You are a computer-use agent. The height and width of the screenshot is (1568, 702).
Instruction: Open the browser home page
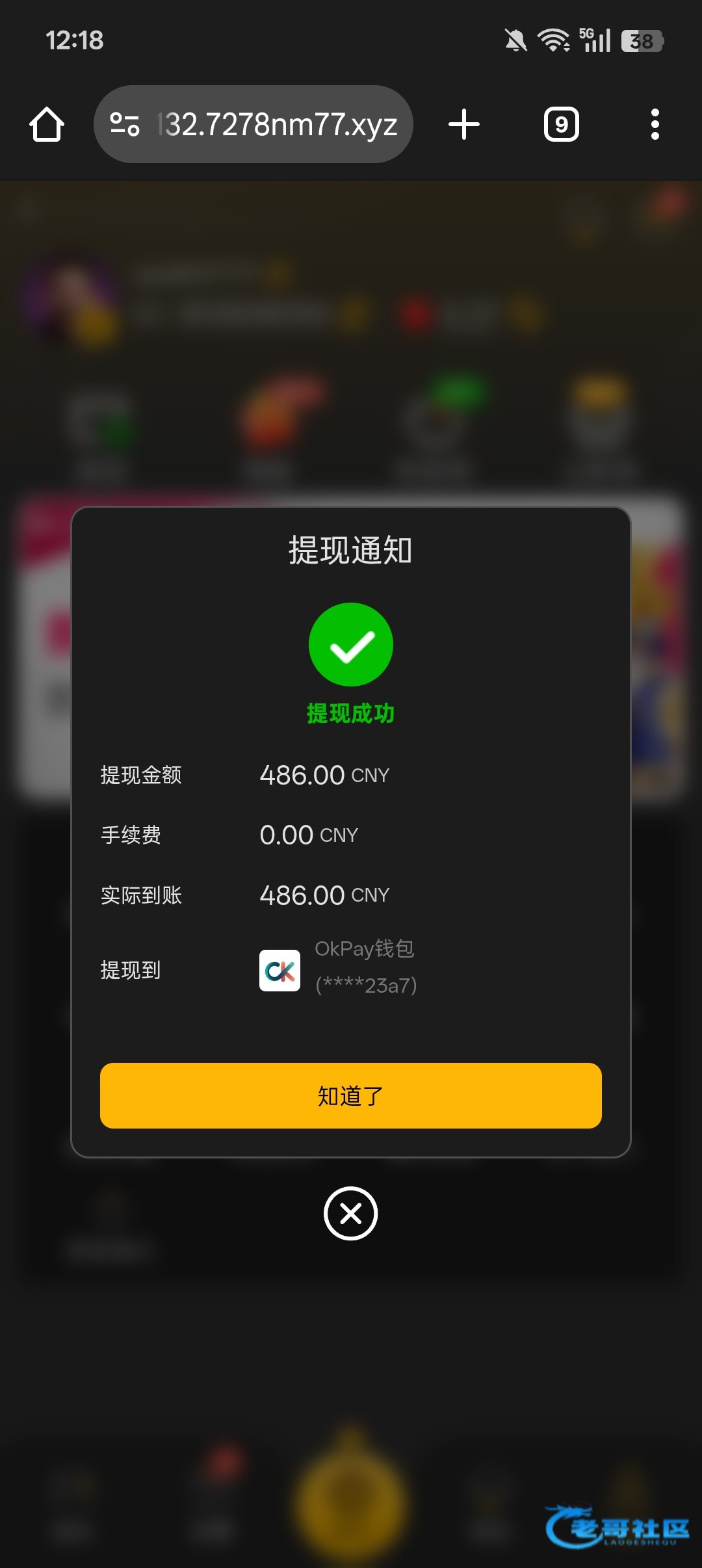pyautogui.click(x=47, y=124)
